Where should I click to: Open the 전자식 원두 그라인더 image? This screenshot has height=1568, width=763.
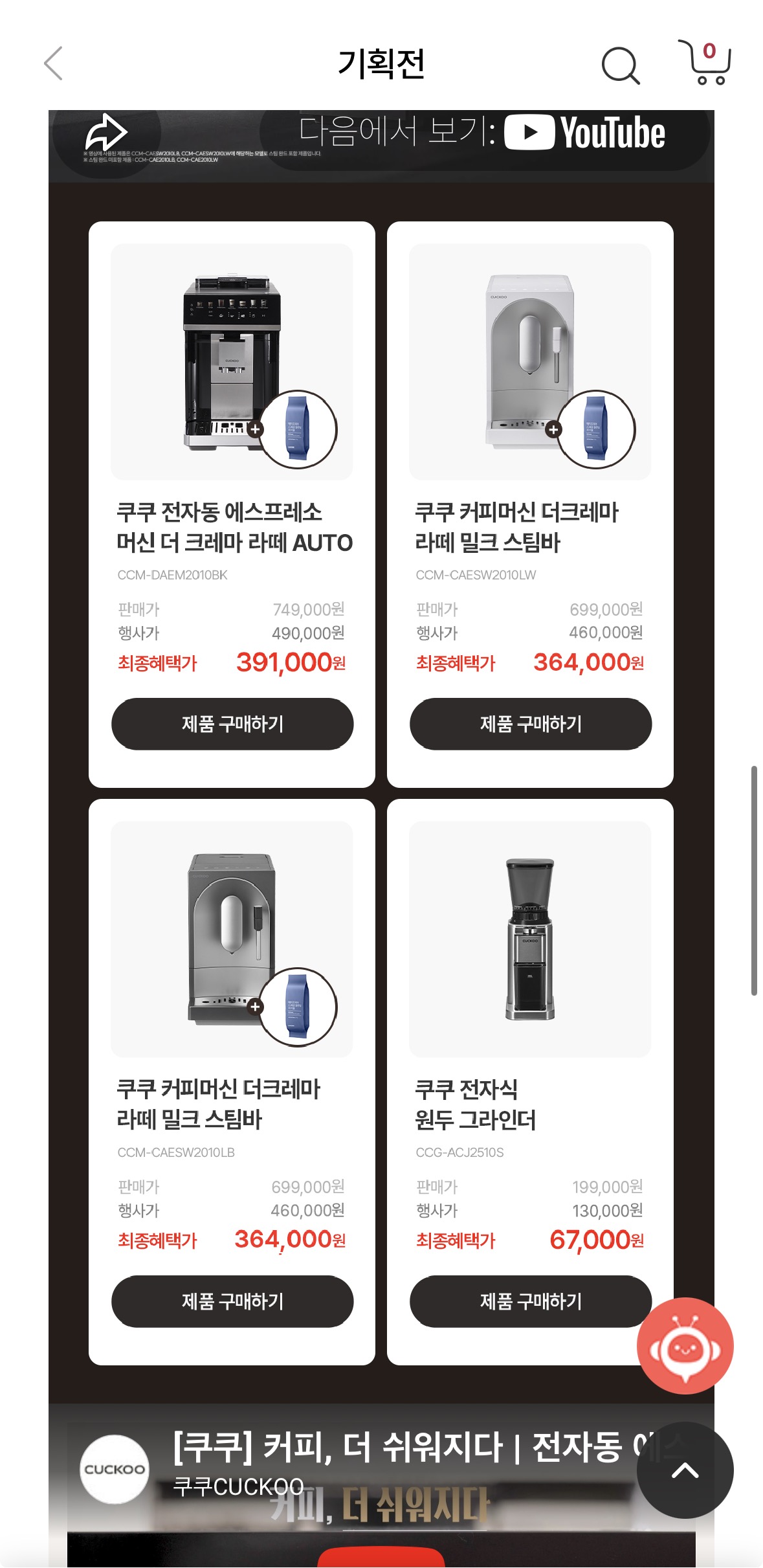click(530, 939)
